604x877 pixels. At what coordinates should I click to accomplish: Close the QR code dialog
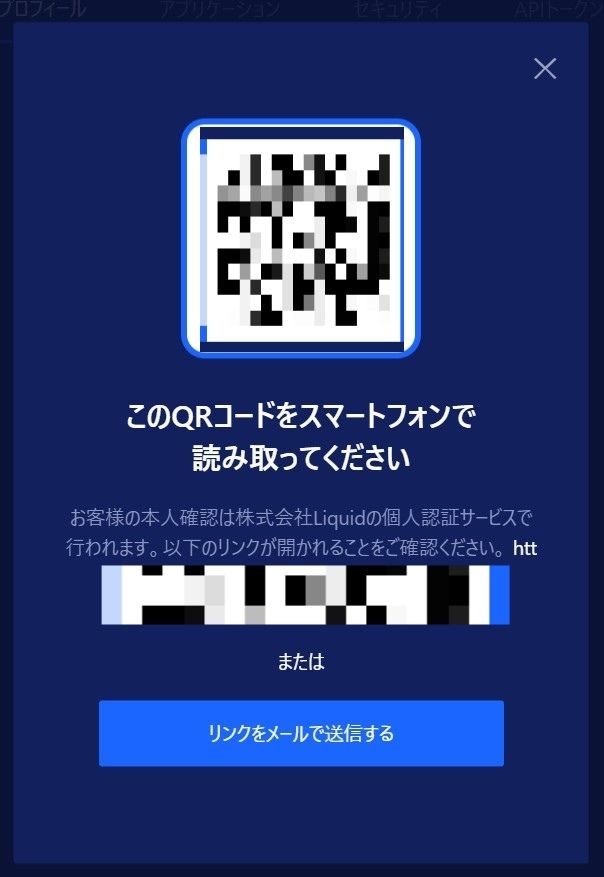click(545, 68)
